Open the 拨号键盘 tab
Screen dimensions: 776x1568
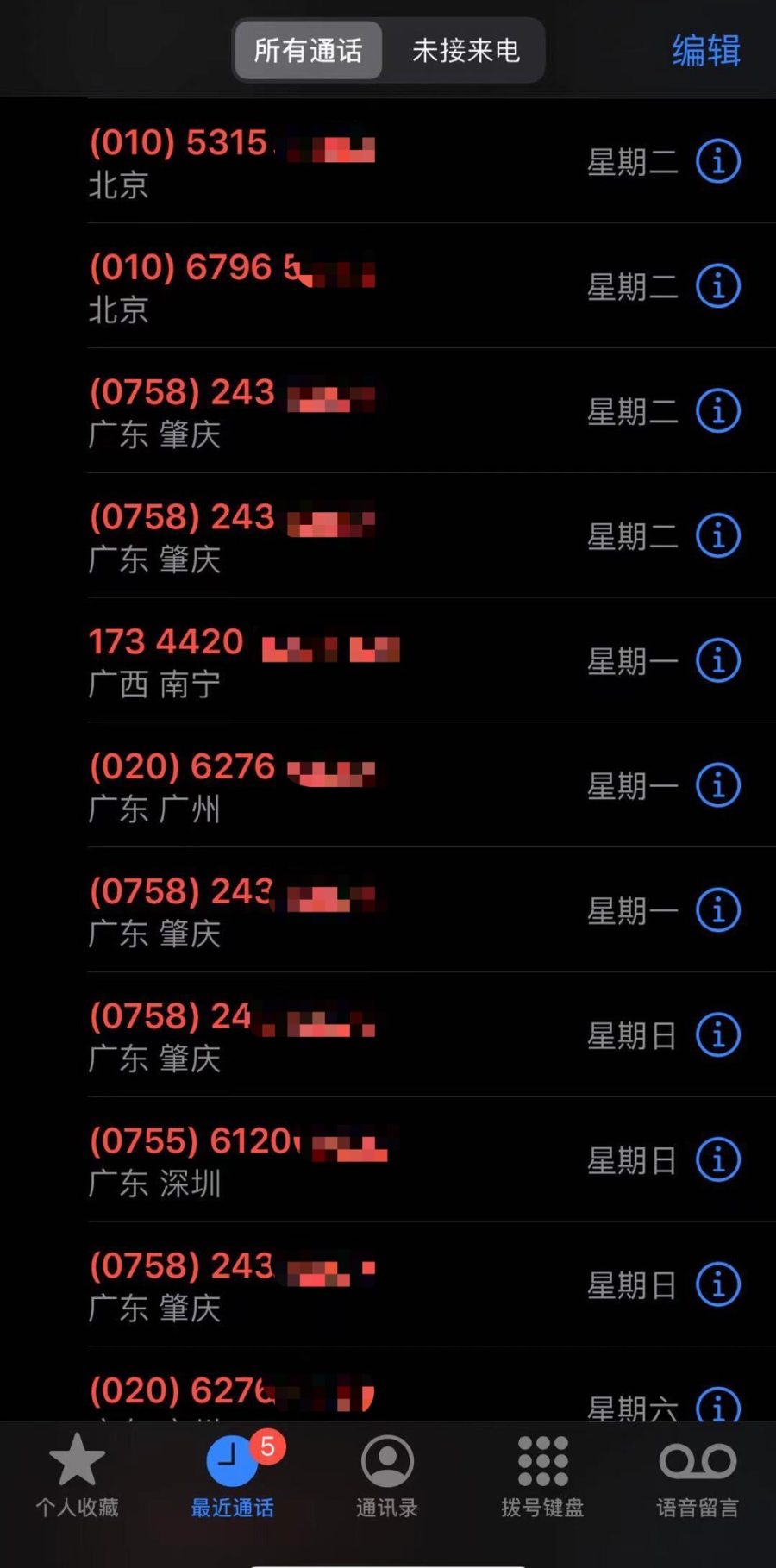542,1476
